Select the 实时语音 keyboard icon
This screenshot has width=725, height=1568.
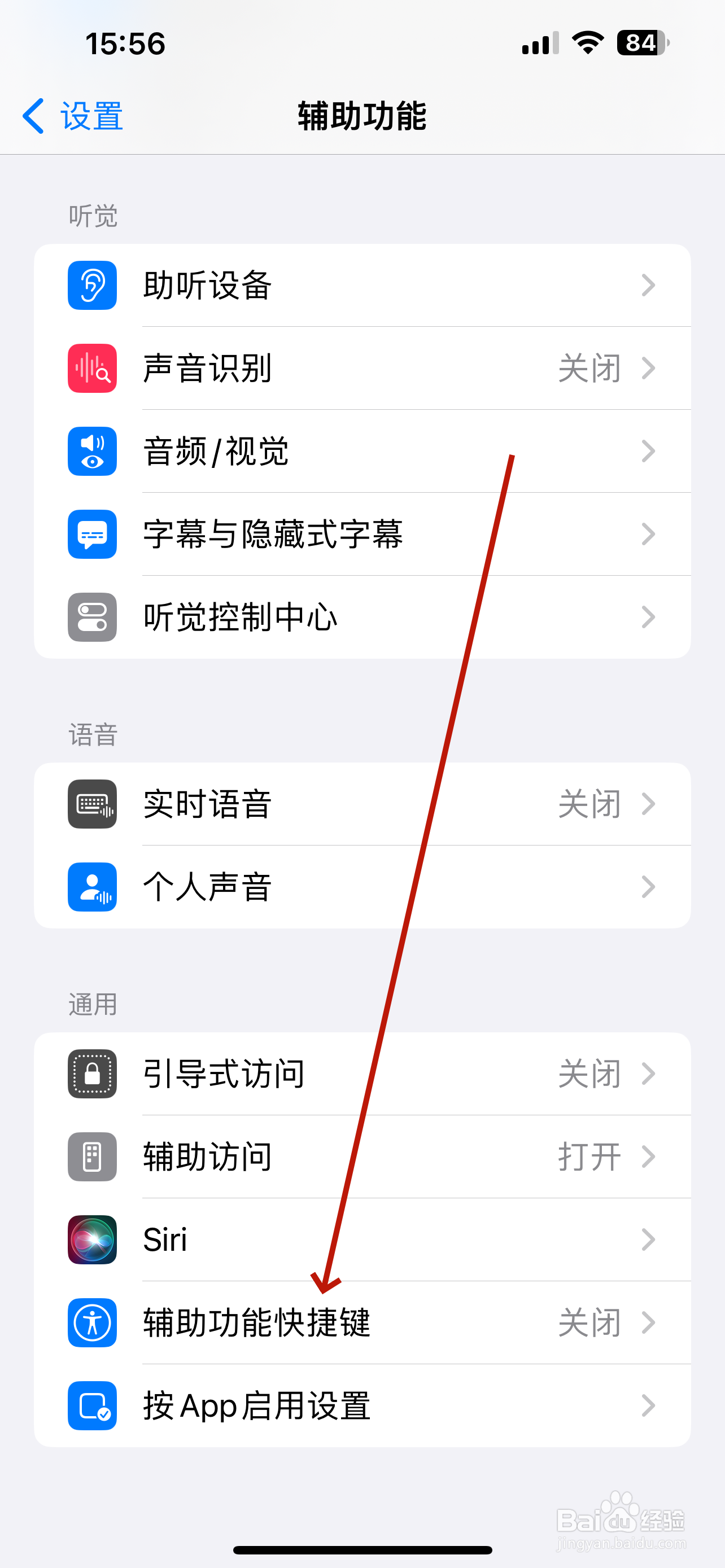click(x=92, y=804)
